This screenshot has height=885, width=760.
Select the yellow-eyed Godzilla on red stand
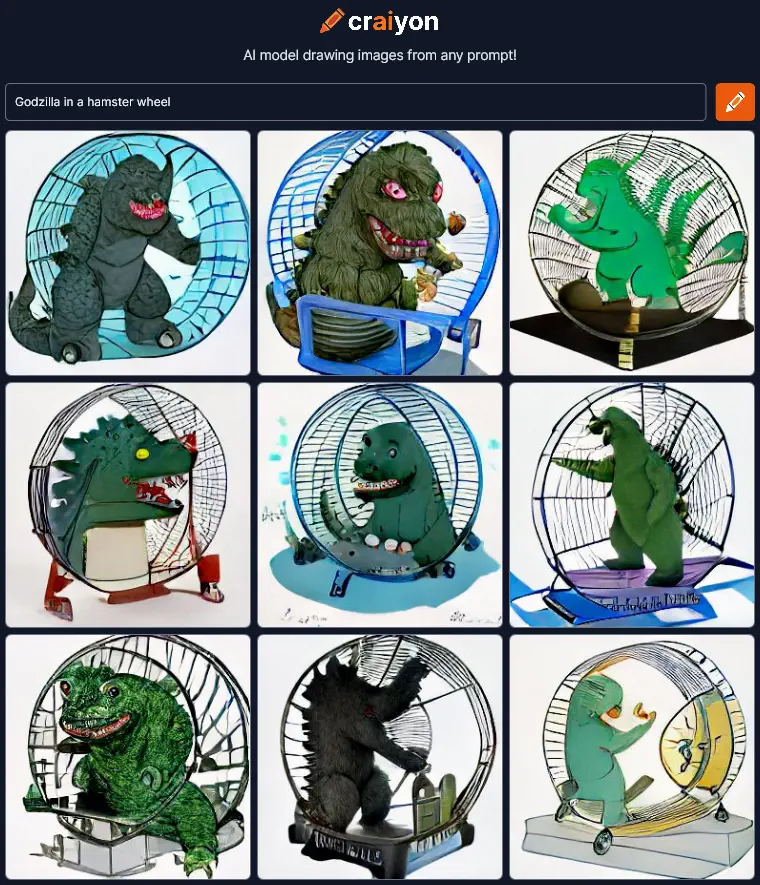[128, 505]
